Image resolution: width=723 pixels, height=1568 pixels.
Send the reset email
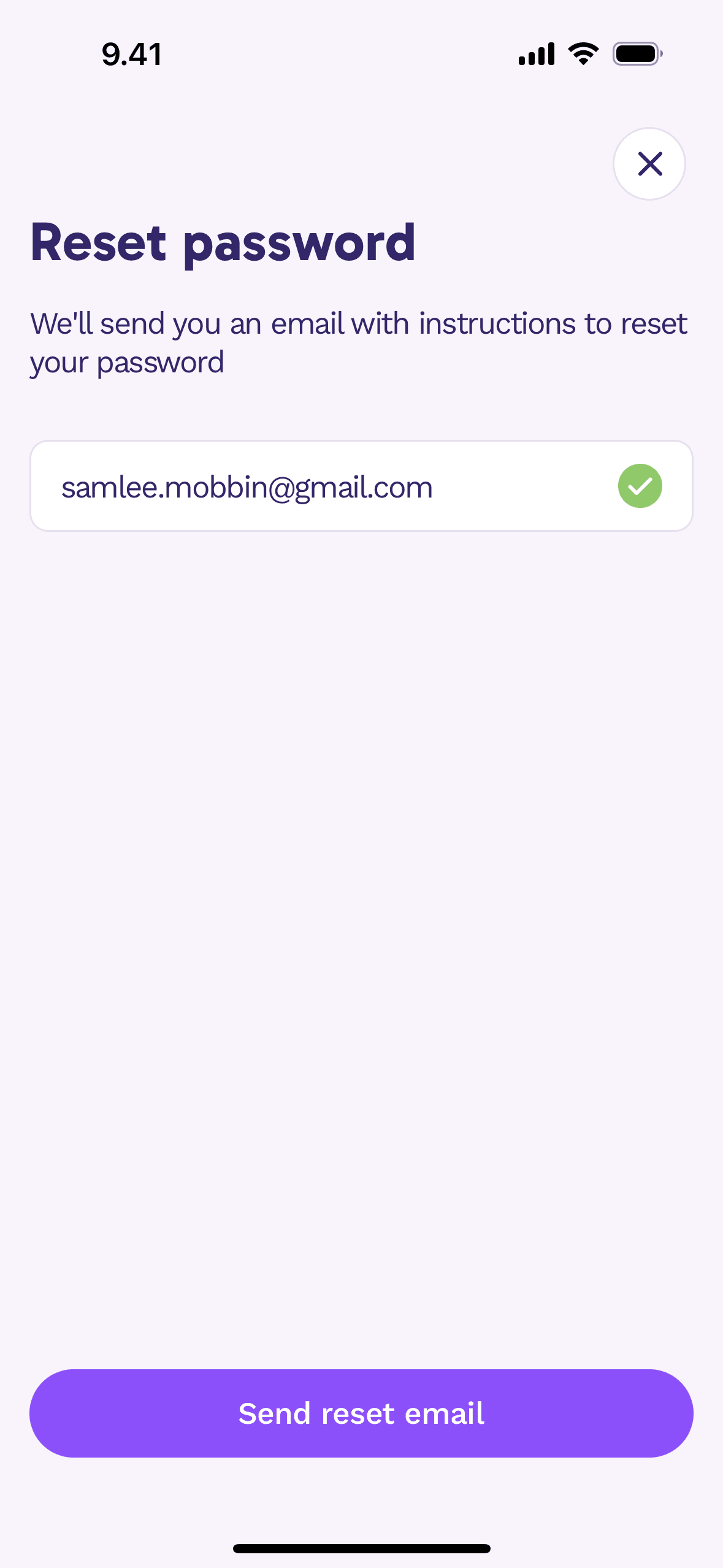tap(361, 1413)
